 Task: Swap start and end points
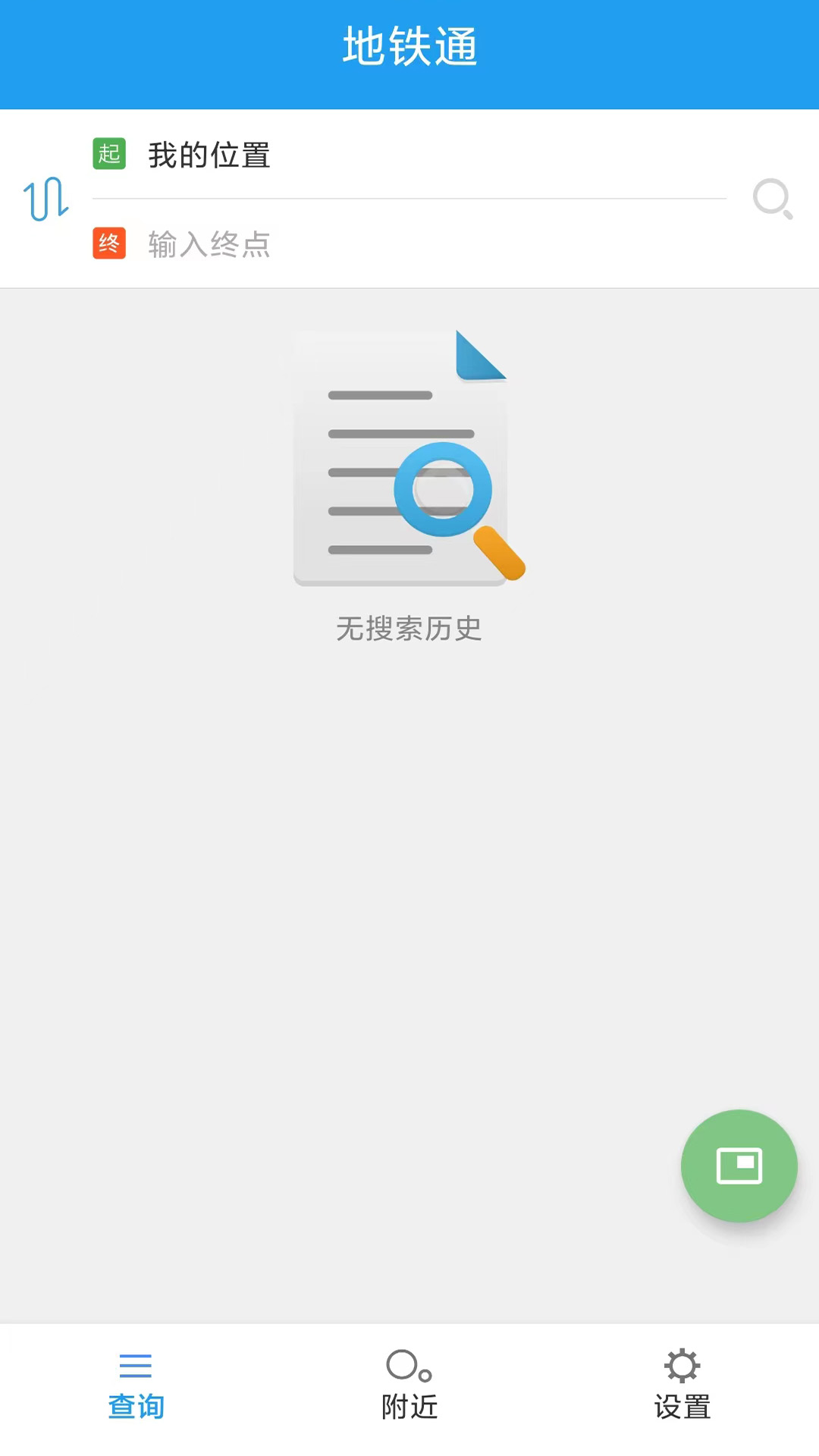click(x=45, y=199)
